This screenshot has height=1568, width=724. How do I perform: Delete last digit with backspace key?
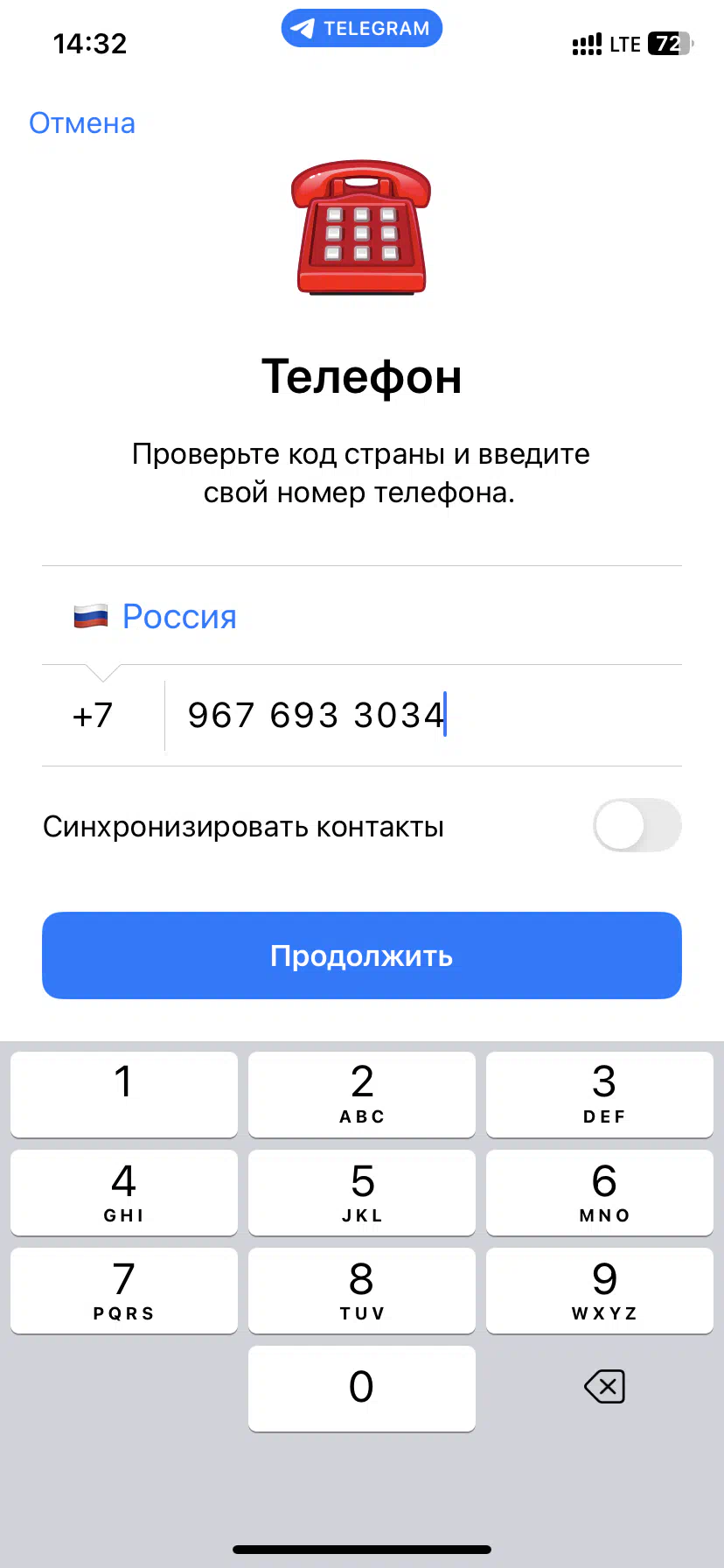click(x=603, y=1387)
